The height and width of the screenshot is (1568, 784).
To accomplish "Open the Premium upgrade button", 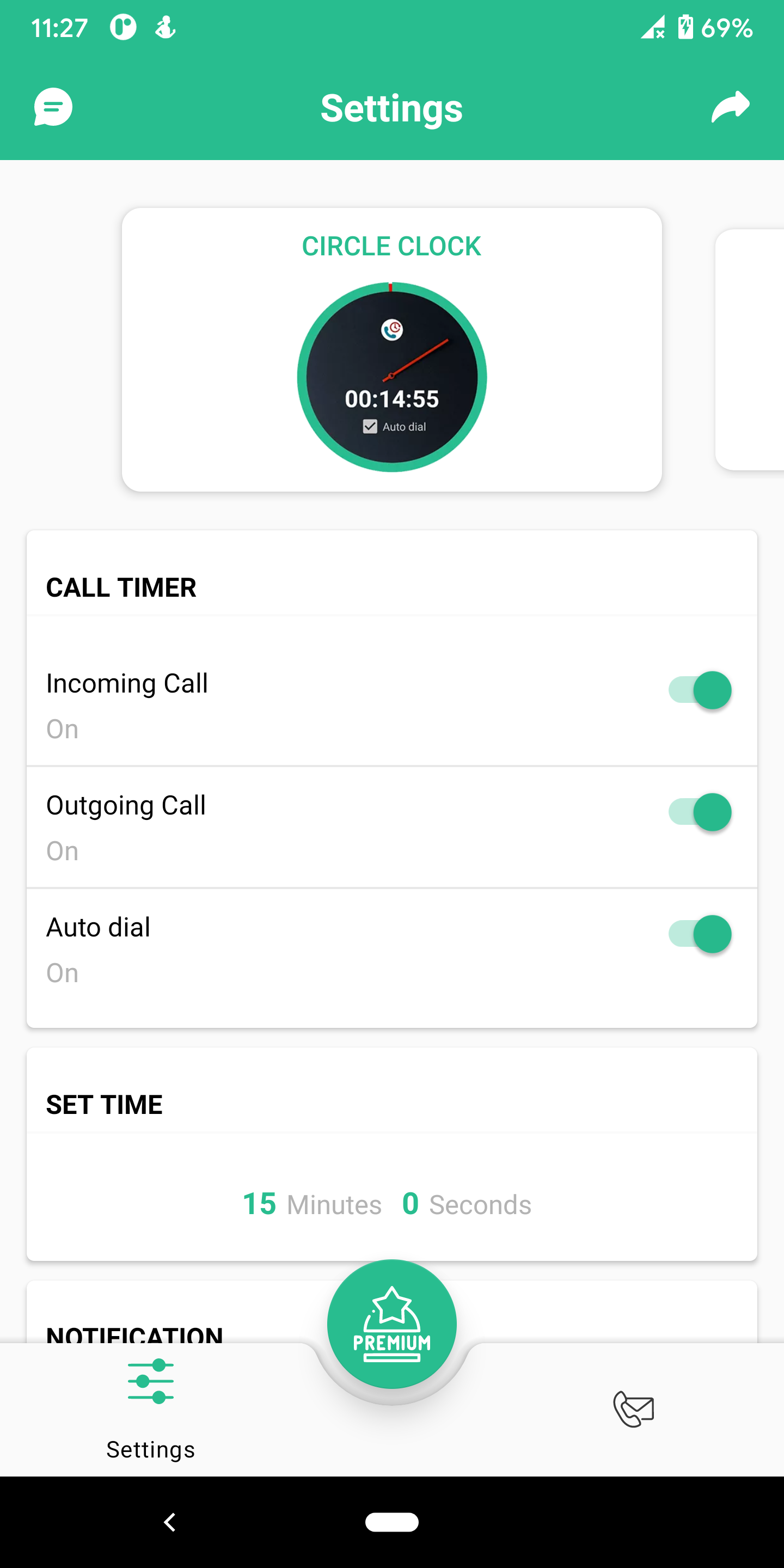I will (x=391, y=1325).
